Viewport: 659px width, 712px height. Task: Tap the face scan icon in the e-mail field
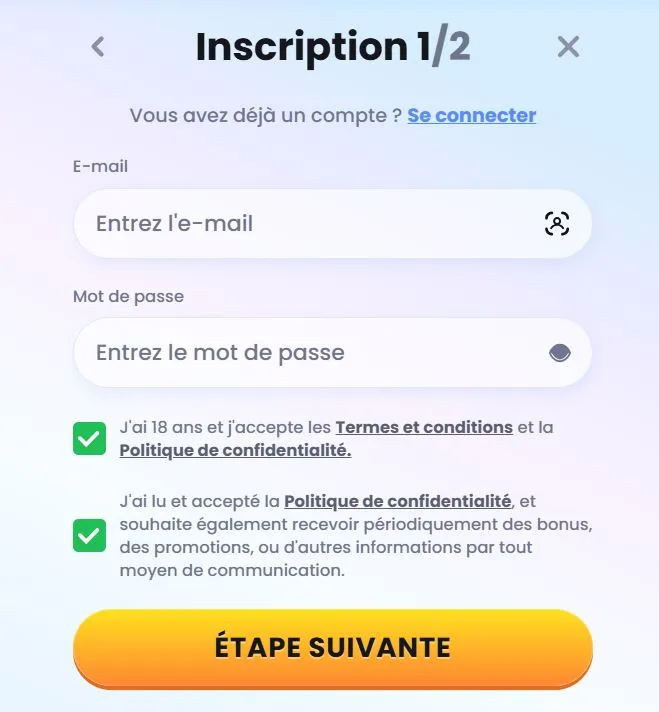click(x=557, y=224)
